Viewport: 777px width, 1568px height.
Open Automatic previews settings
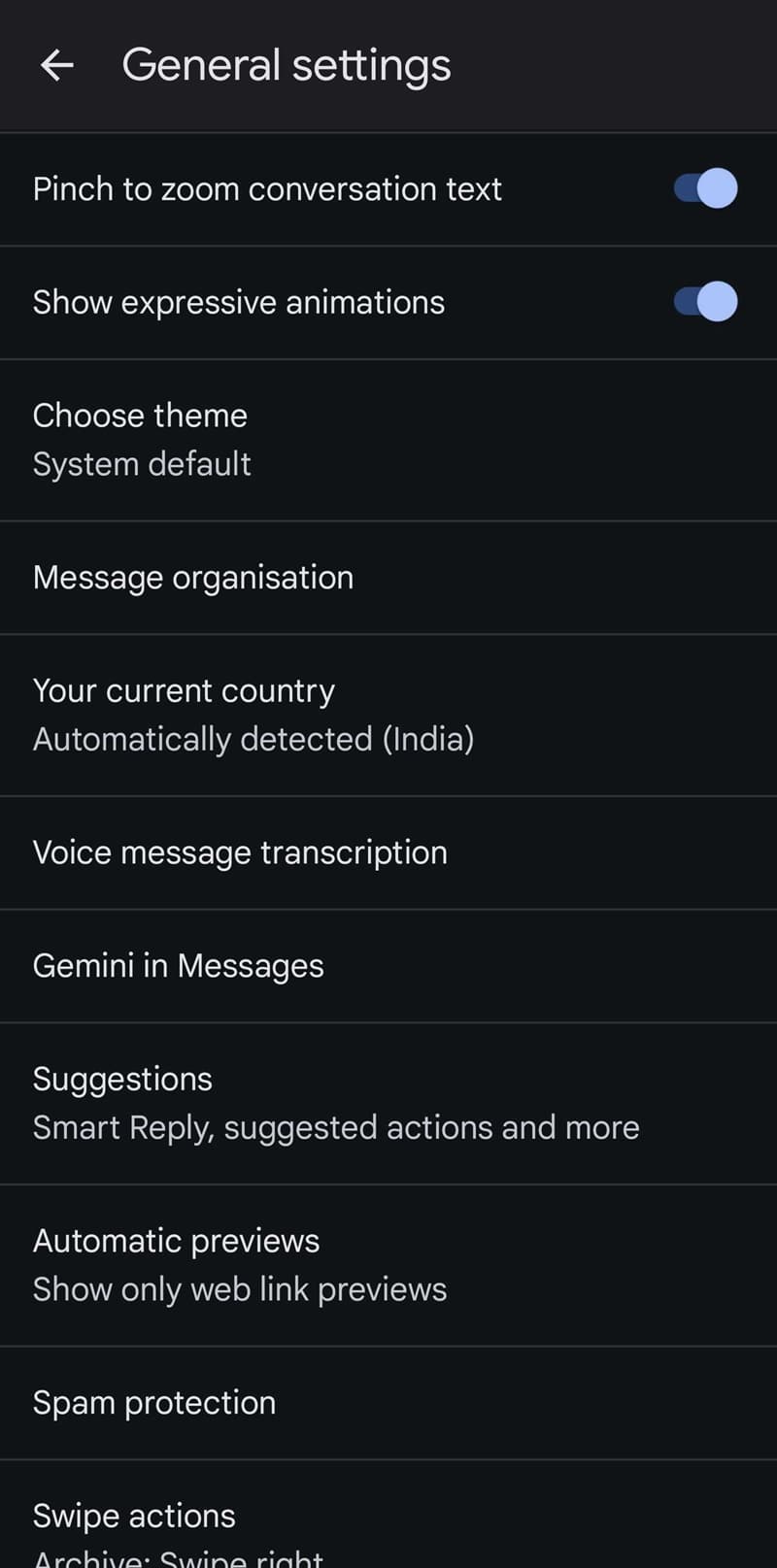point(388,1265)
